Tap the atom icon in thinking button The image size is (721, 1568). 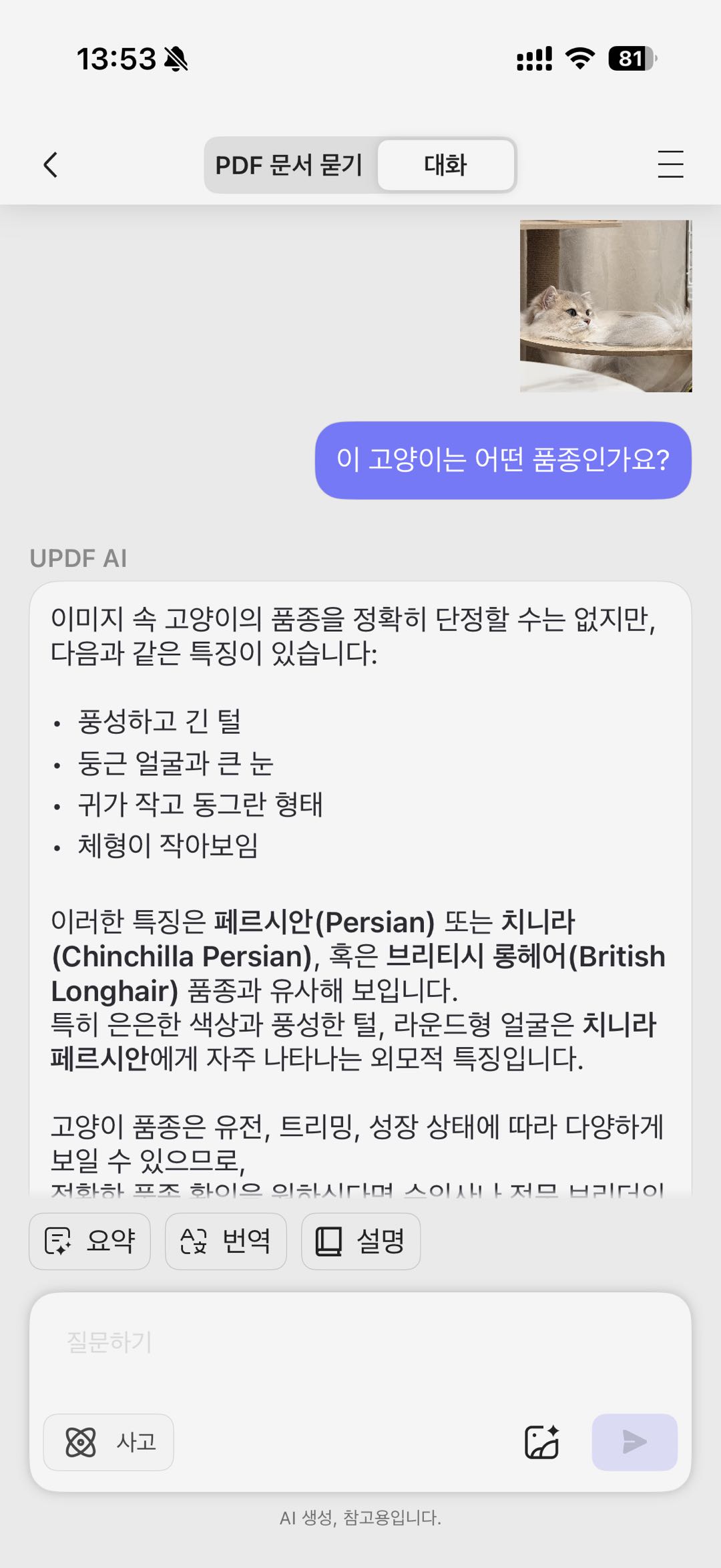coord(80,1442)
